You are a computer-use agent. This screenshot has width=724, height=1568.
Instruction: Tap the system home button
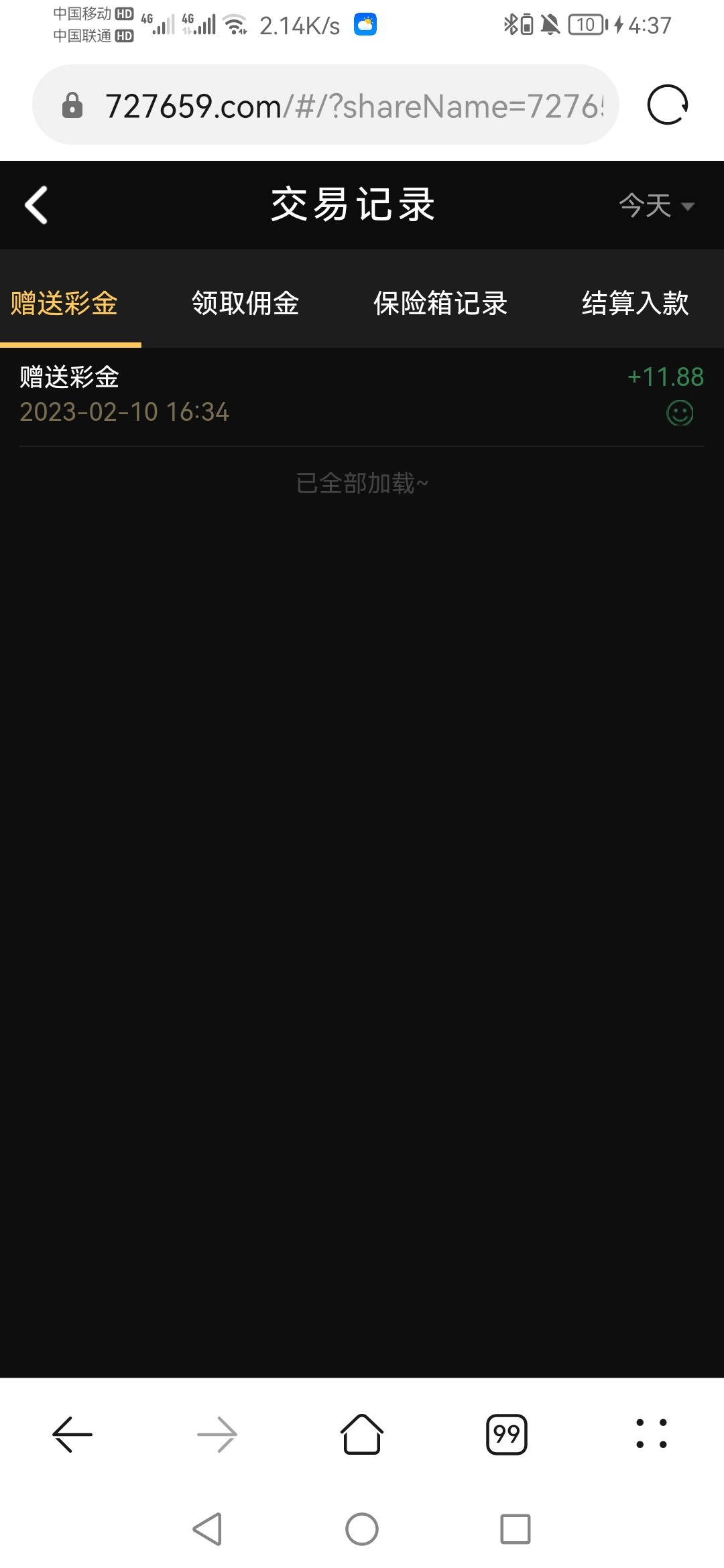click(362, 1529)
